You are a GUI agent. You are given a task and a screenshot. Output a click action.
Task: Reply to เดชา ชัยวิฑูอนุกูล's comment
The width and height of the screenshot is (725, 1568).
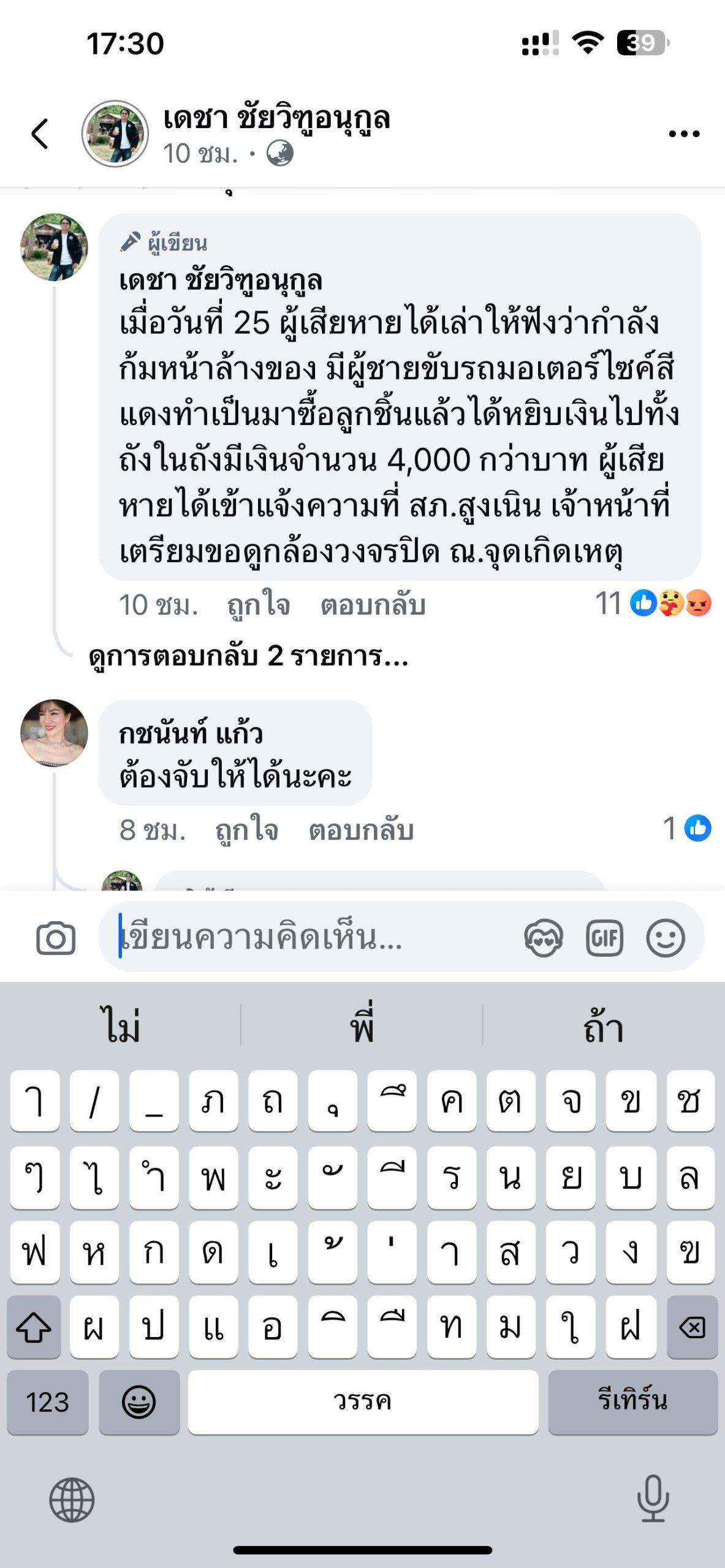[x=373, y=605]
